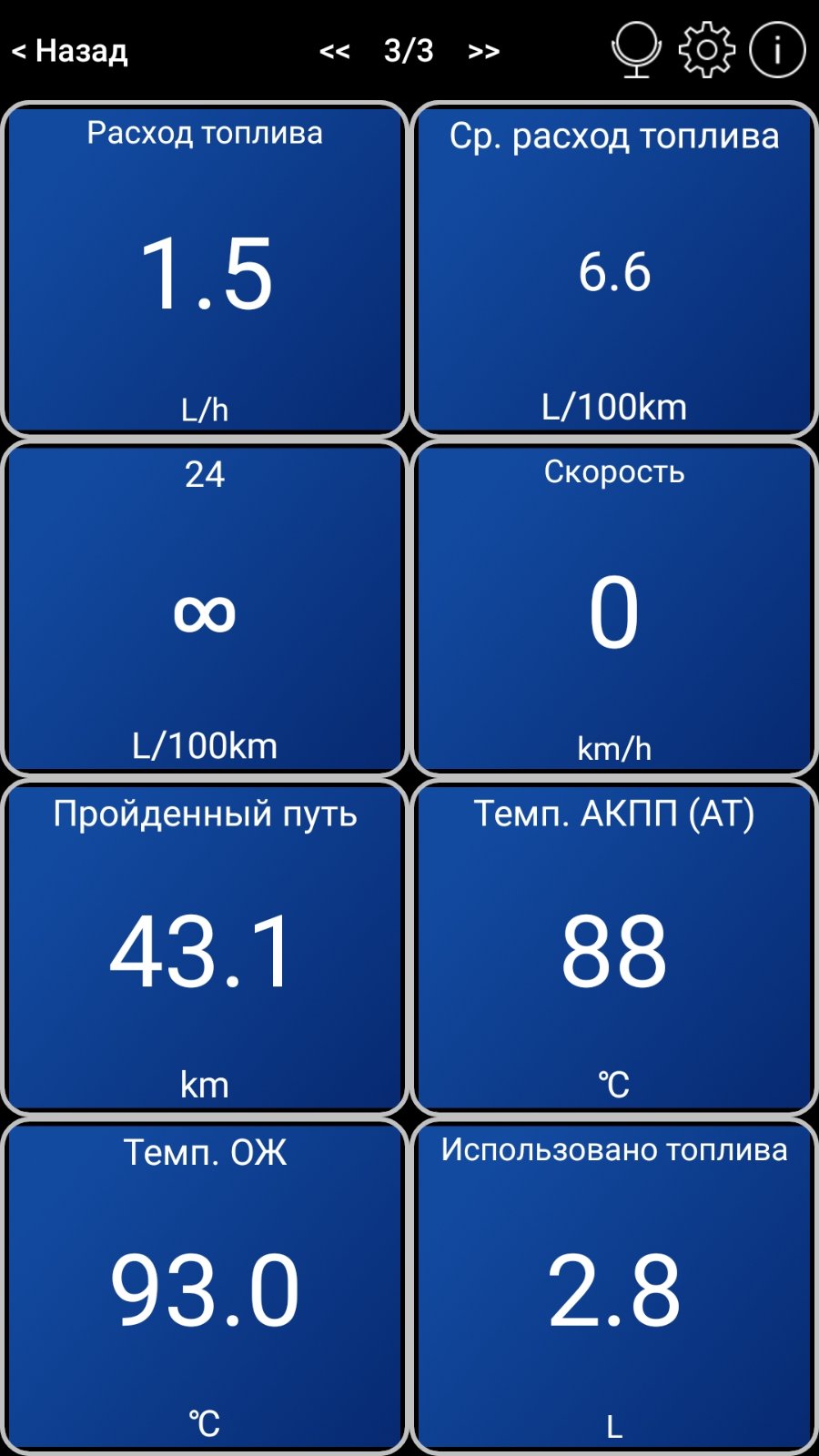Open the settings gear
Viewport: 819px width, 1456px height.
coord(707,50)
